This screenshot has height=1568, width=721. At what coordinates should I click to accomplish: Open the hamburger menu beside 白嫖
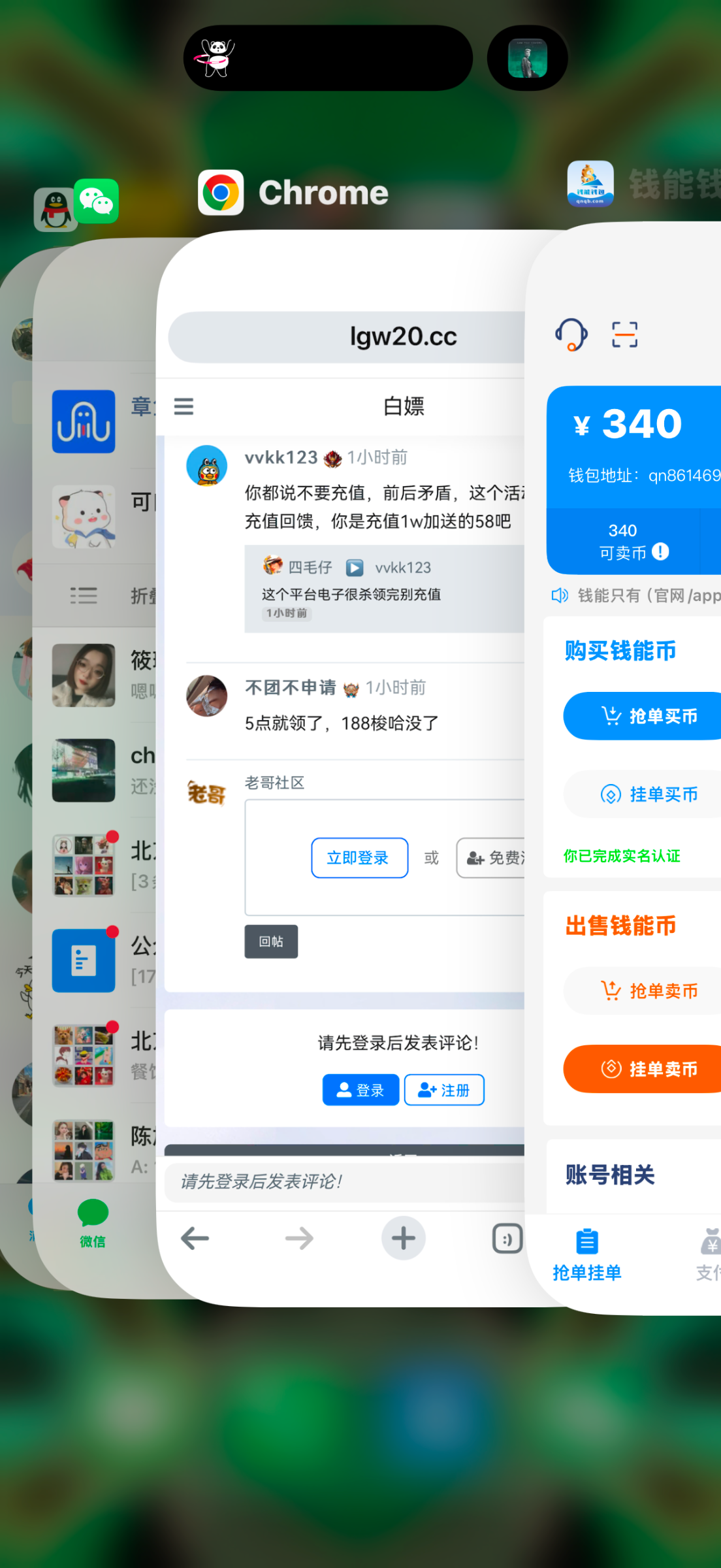tap(184, 406)
